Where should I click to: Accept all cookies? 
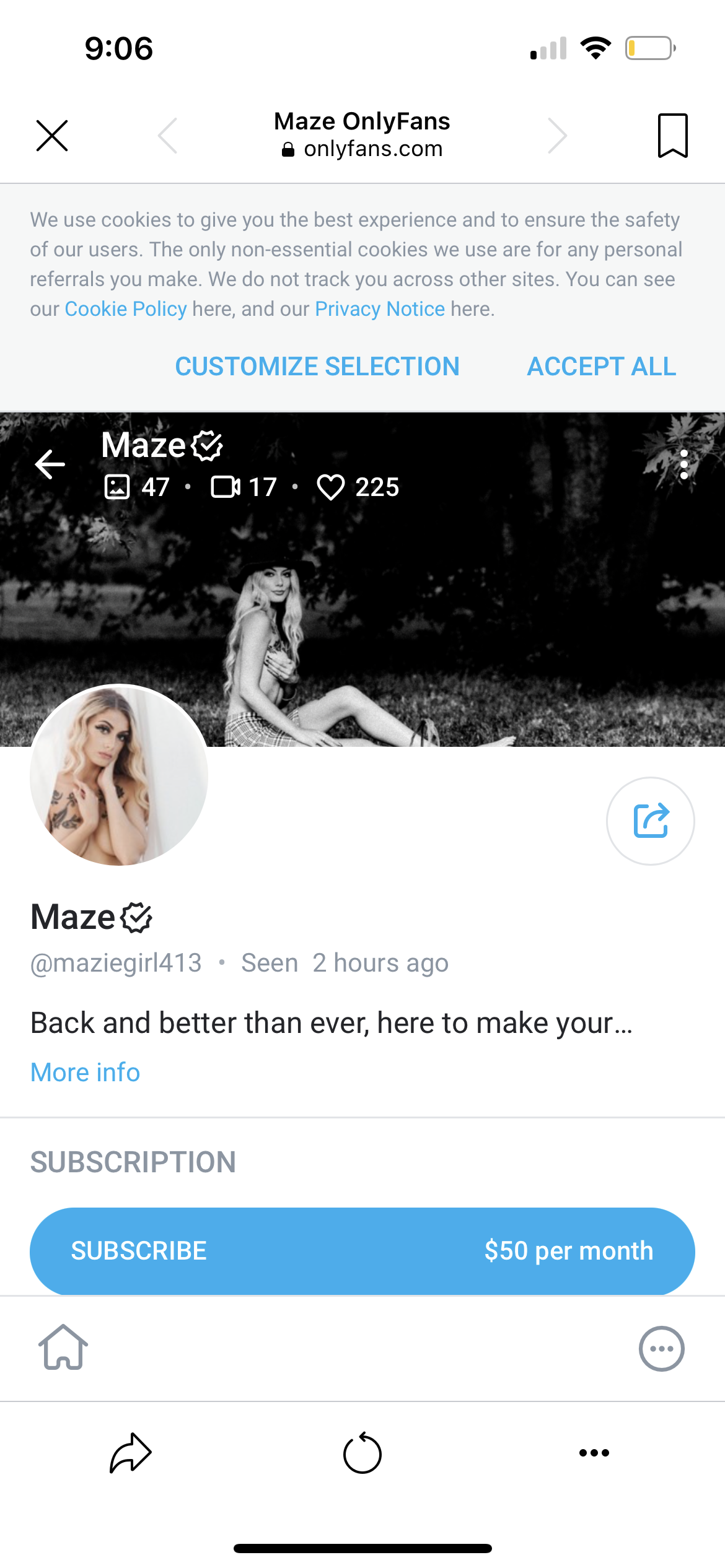coord(602,367)
